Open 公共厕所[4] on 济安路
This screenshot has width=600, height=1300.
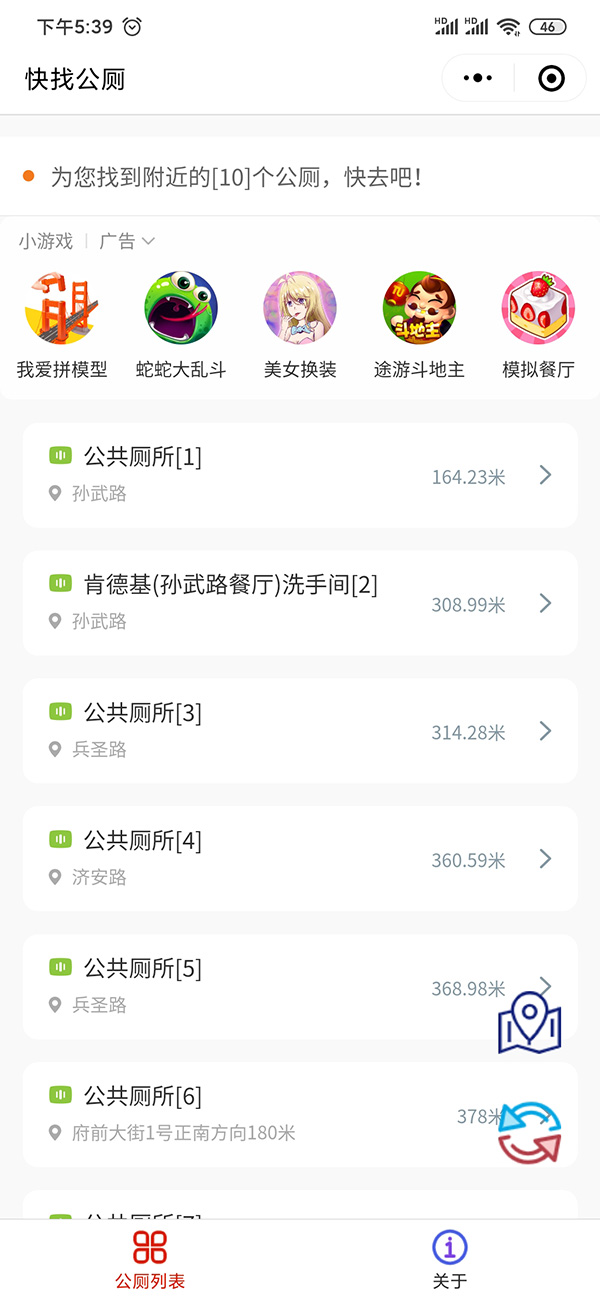300,859
